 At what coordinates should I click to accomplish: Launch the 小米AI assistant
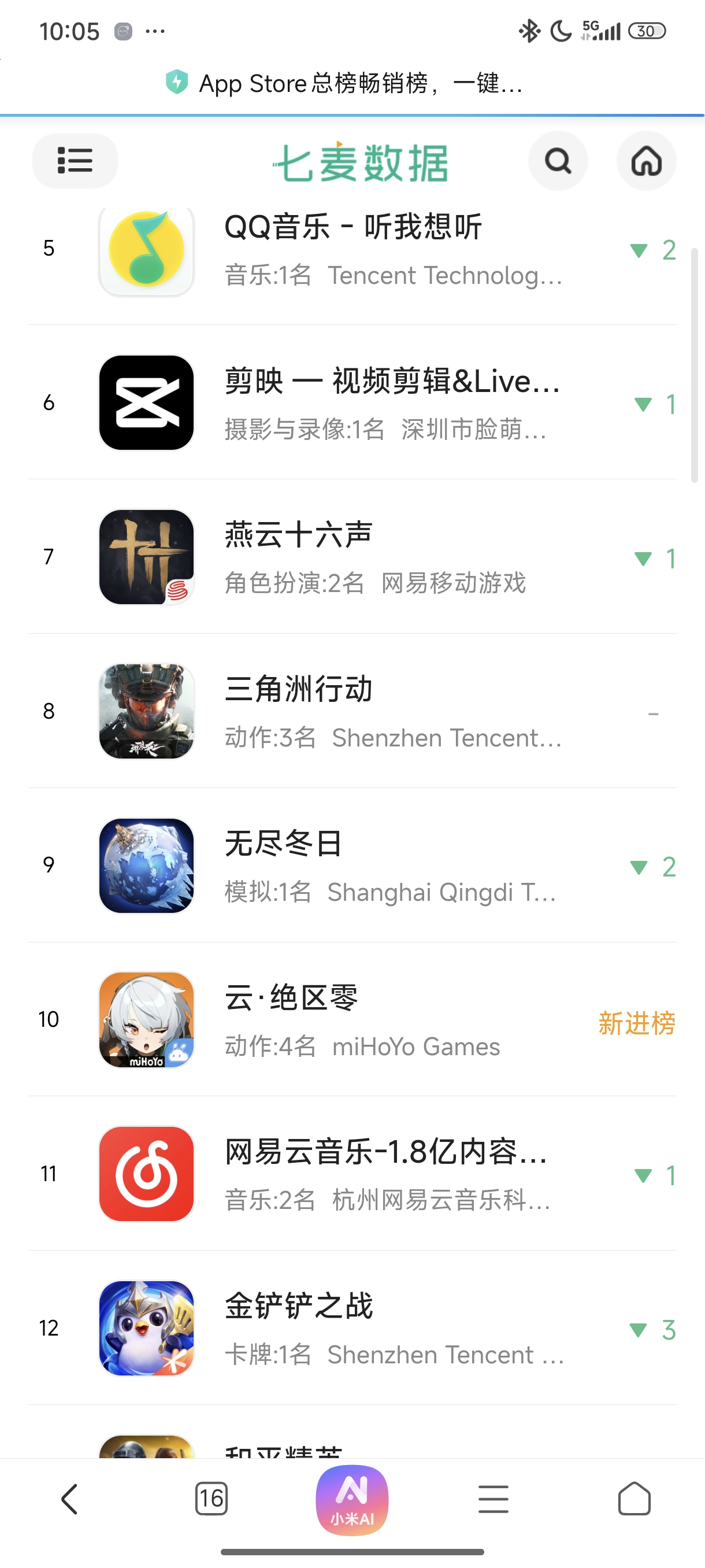352,1500
